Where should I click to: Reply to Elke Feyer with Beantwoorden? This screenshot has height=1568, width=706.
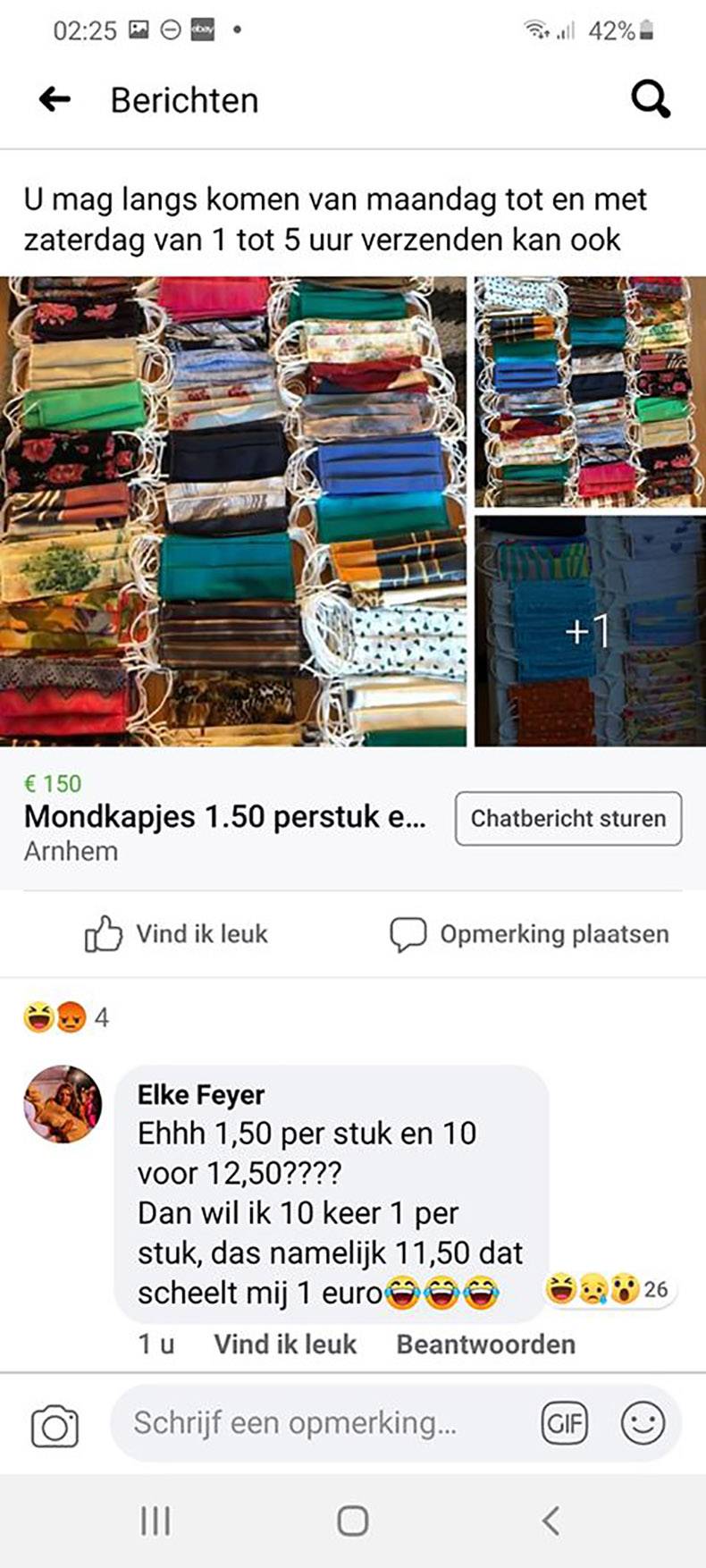click(x=485, y=1344)
